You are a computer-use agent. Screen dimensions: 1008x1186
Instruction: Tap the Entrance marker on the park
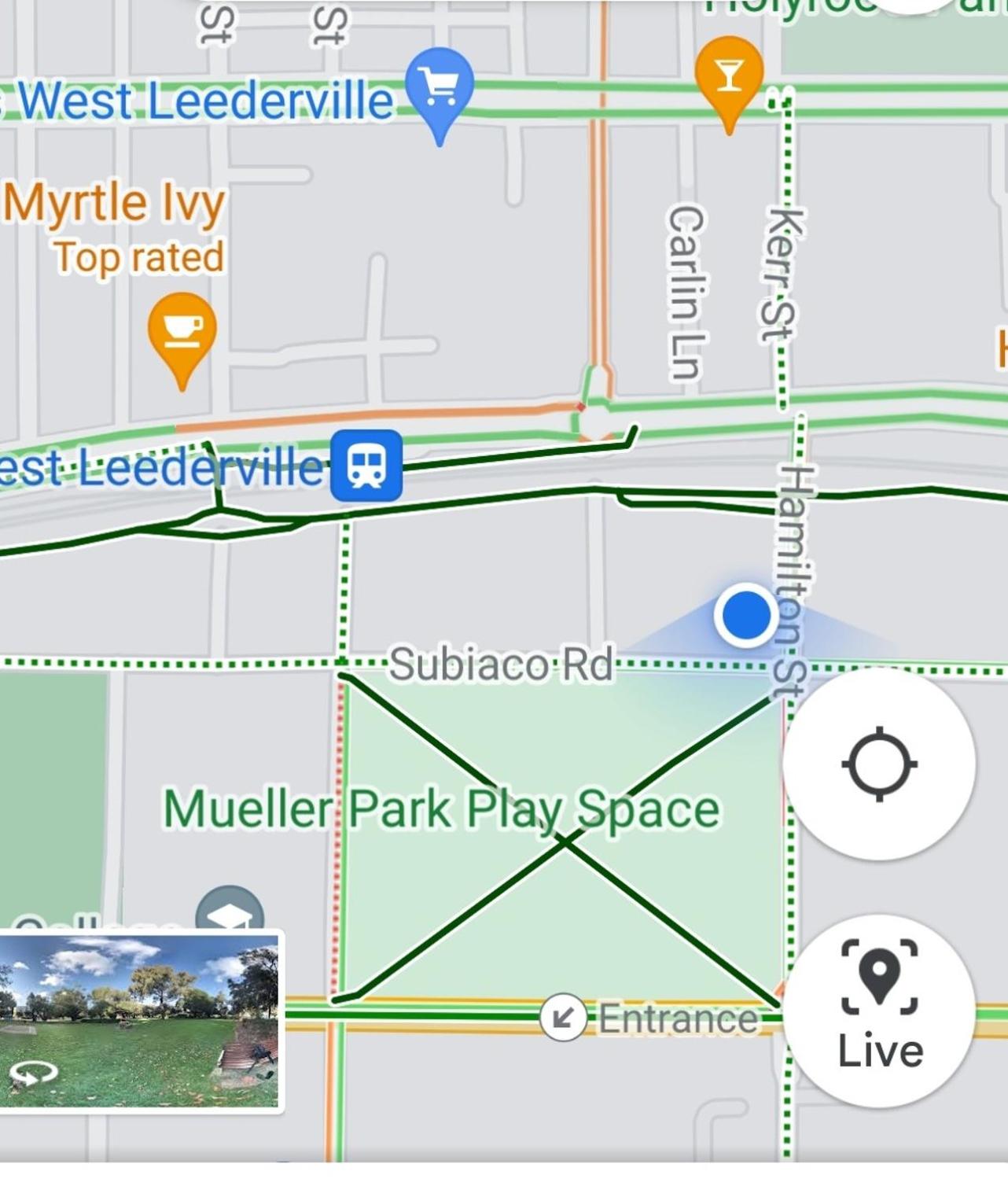point(563,1018)
